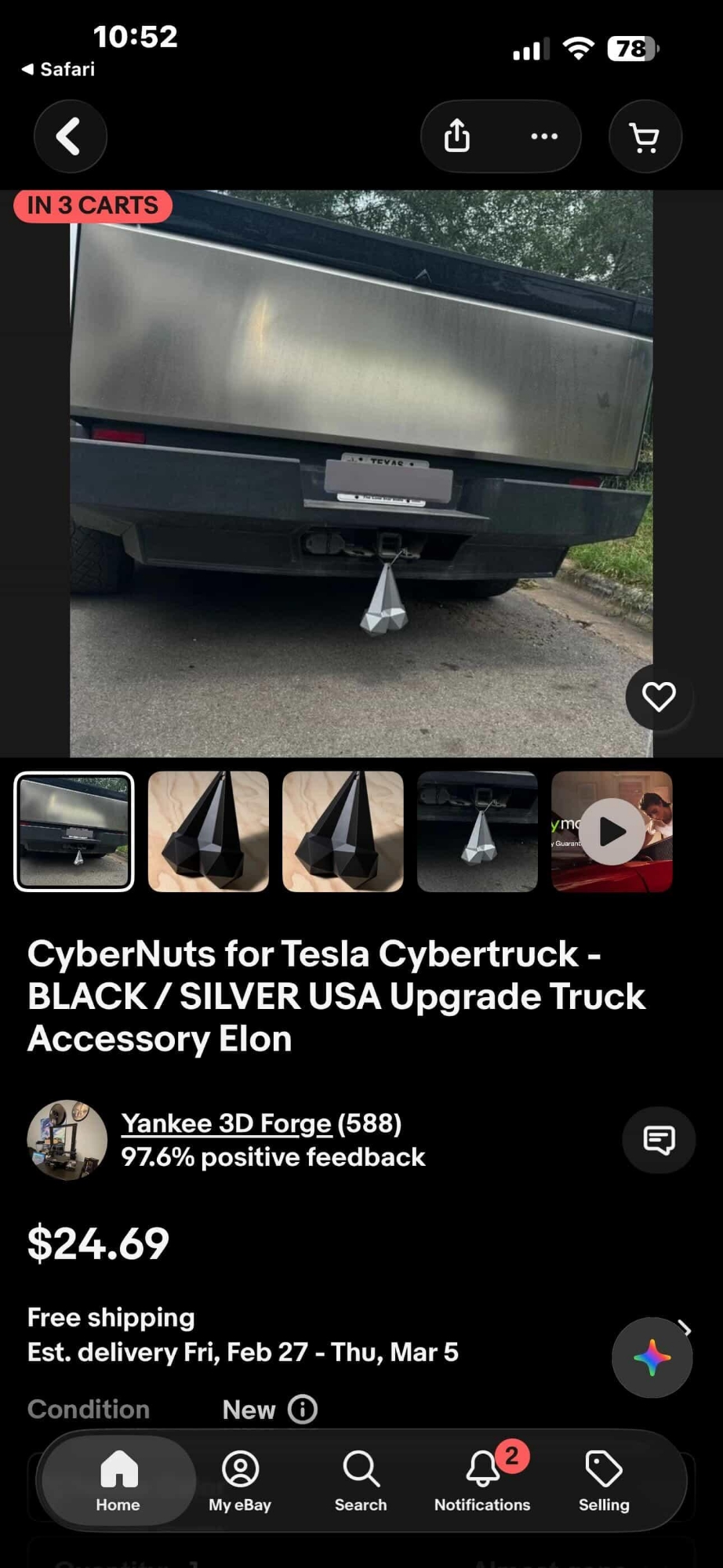Open condition info icon next to New
This screenshot has height=1568, width=723.
click(x=303, y=1409)
